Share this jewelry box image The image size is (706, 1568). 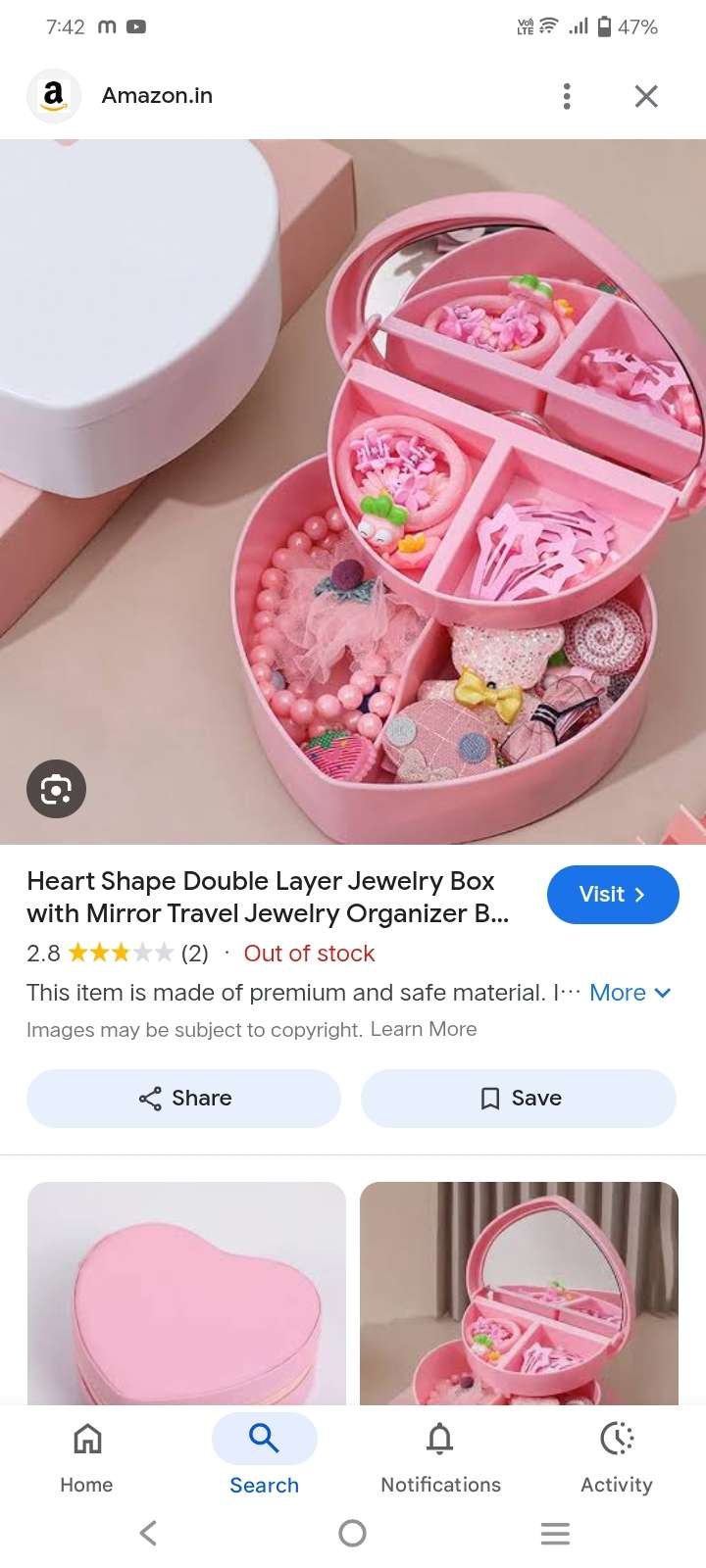tap(184, 1099)
